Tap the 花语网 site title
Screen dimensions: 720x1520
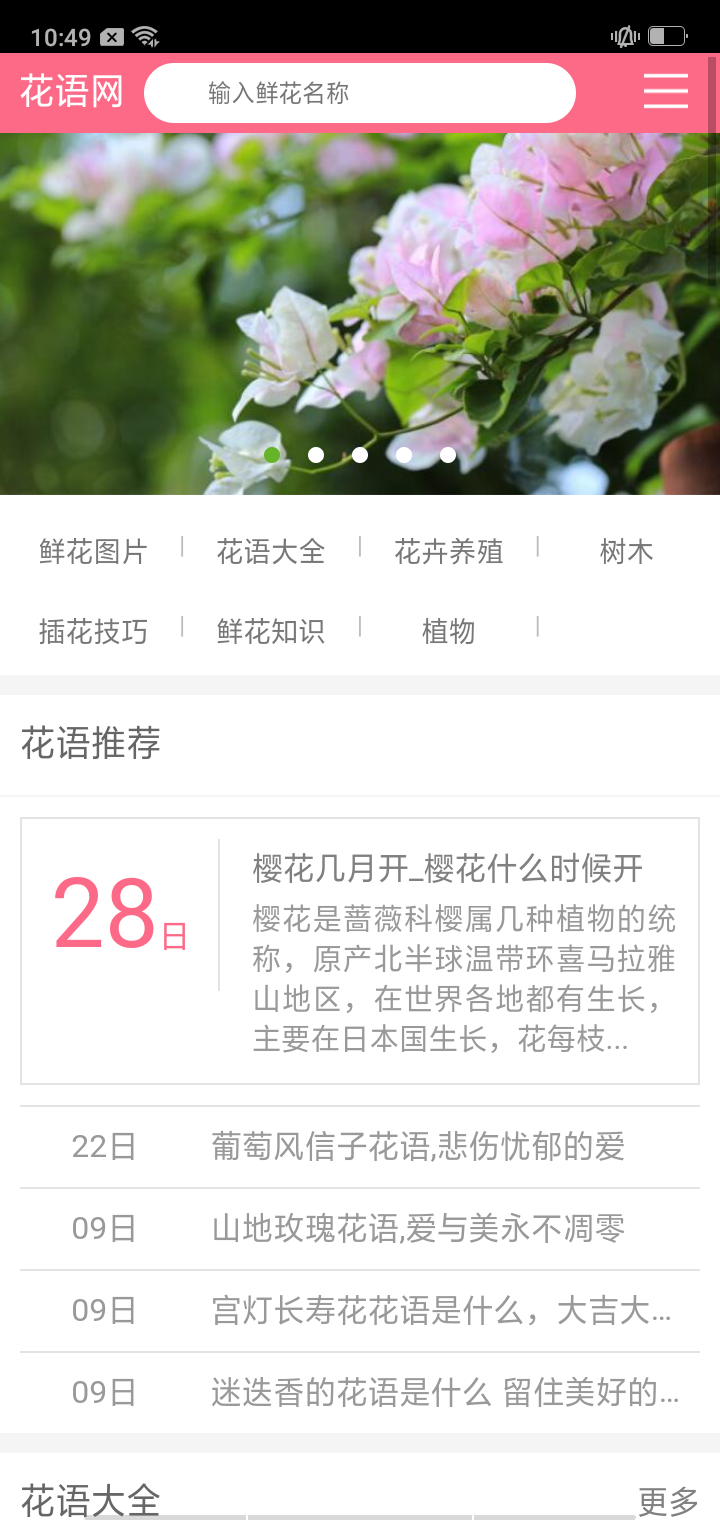(x=72, y=92)
